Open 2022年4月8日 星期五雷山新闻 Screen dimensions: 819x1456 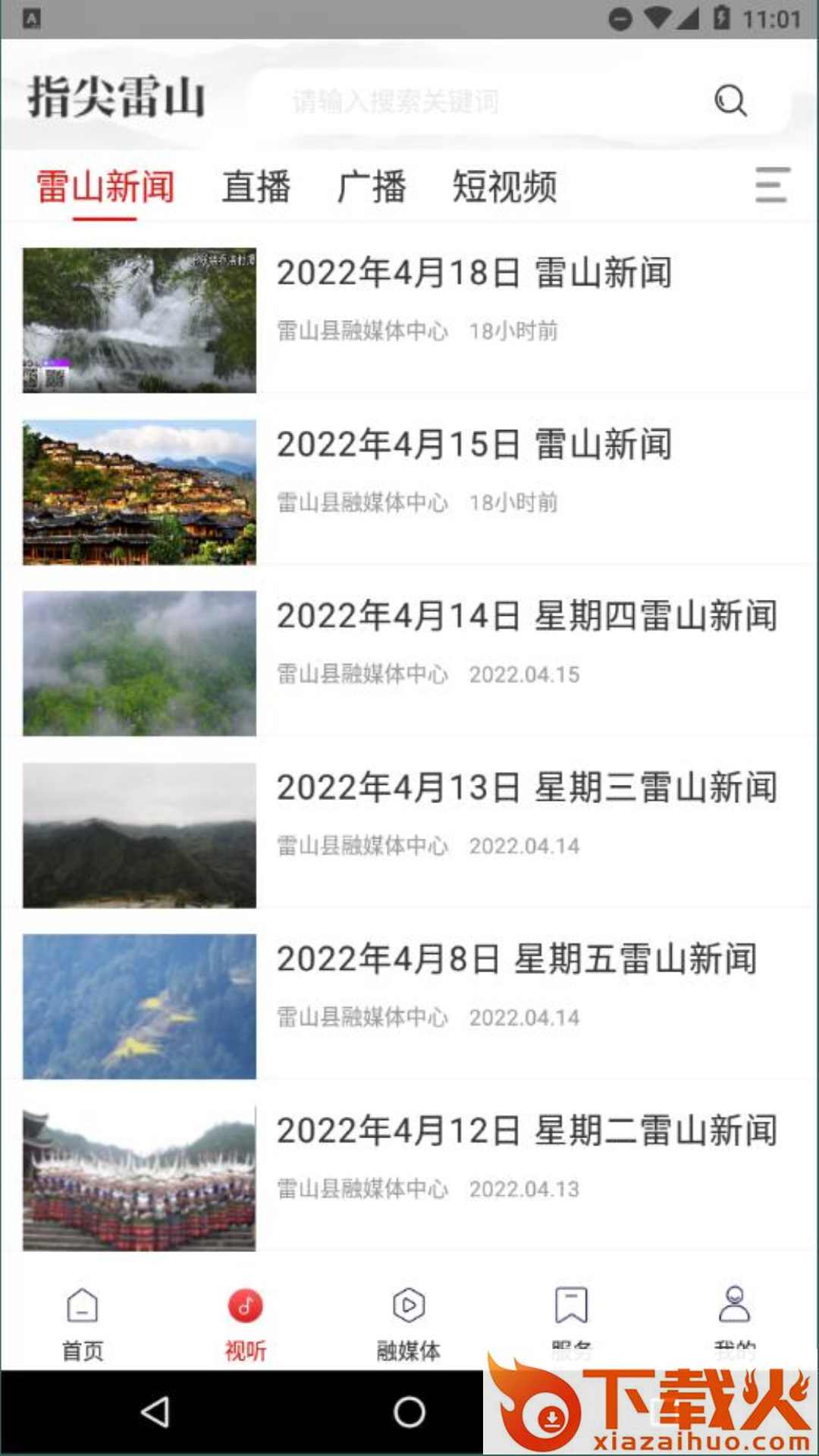pos(516,959)
